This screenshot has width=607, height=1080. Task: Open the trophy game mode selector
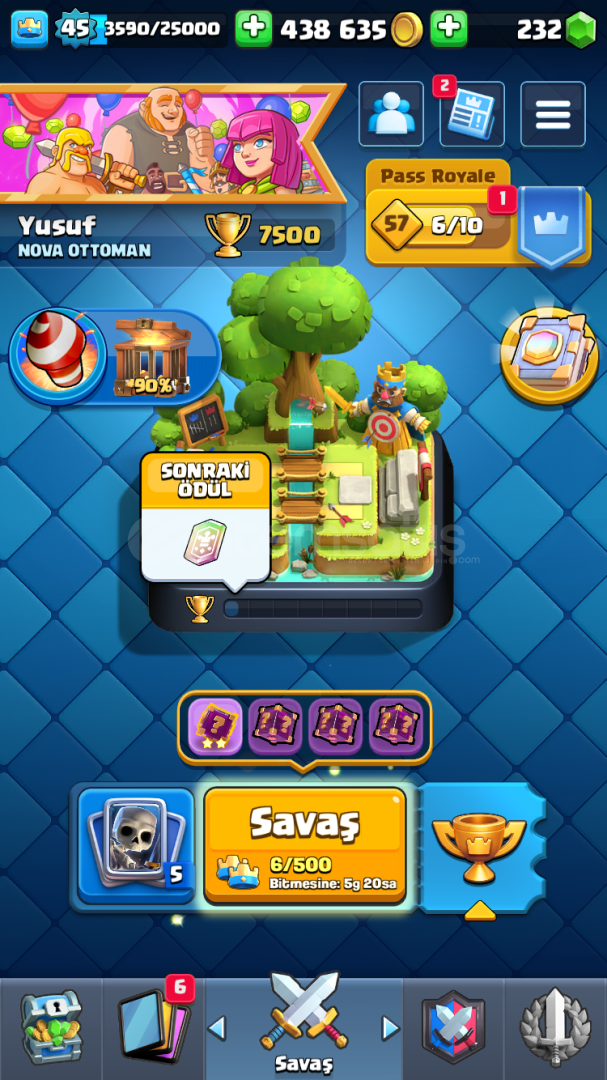coord(480,847)
